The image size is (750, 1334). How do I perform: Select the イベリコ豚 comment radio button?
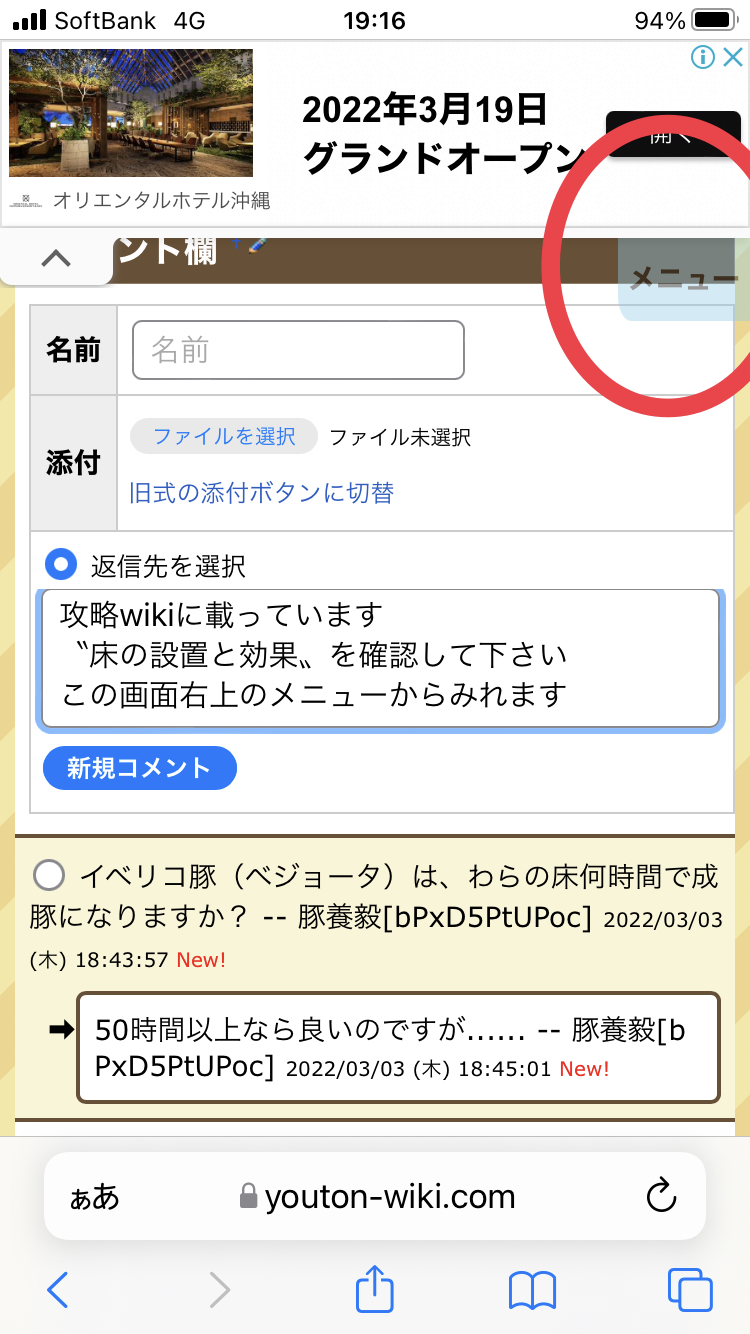click(x=49, y=875)
